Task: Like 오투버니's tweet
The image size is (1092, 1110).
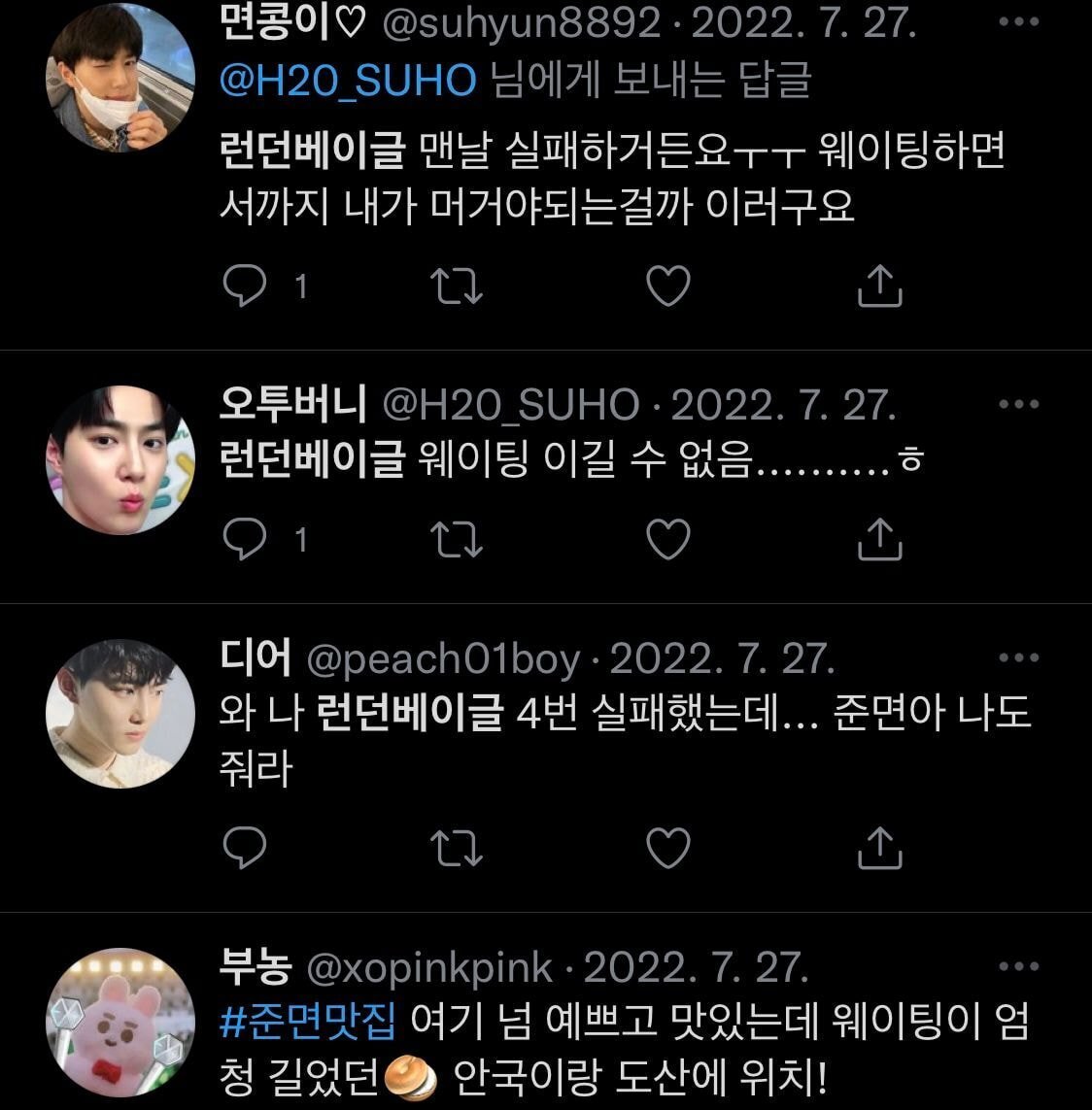Action: click(667, 539)
